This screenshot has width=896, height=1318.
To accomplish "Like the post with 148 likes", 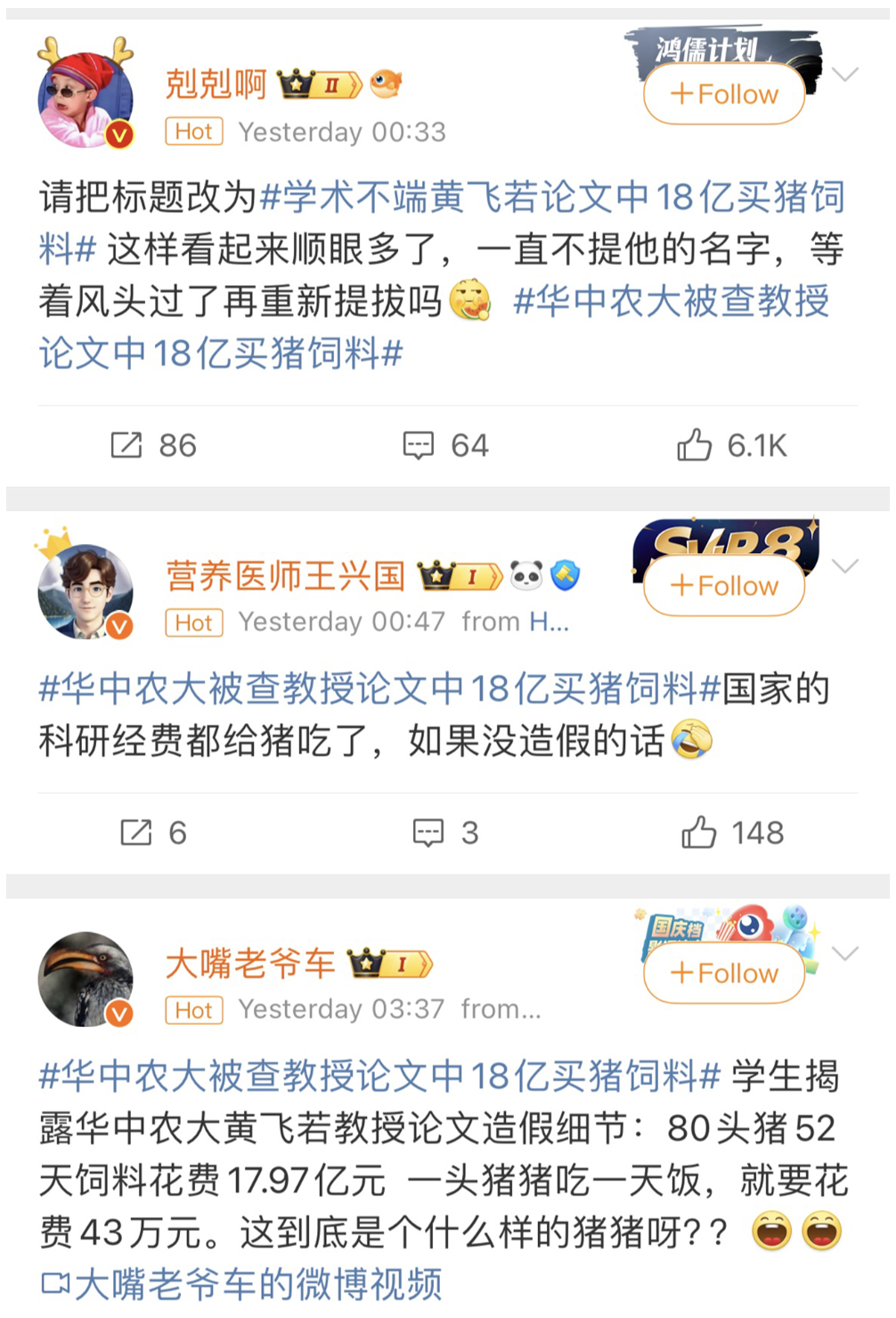I will pyautogui.click(x=732, y=833).
